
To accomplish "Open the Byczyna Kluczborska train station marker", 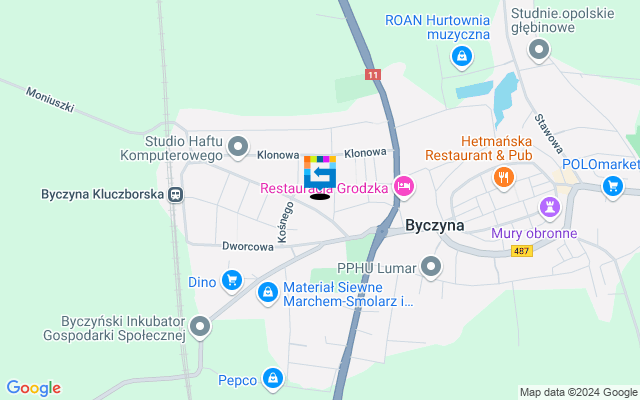I will pyautogui.click(x=176, y=195).
